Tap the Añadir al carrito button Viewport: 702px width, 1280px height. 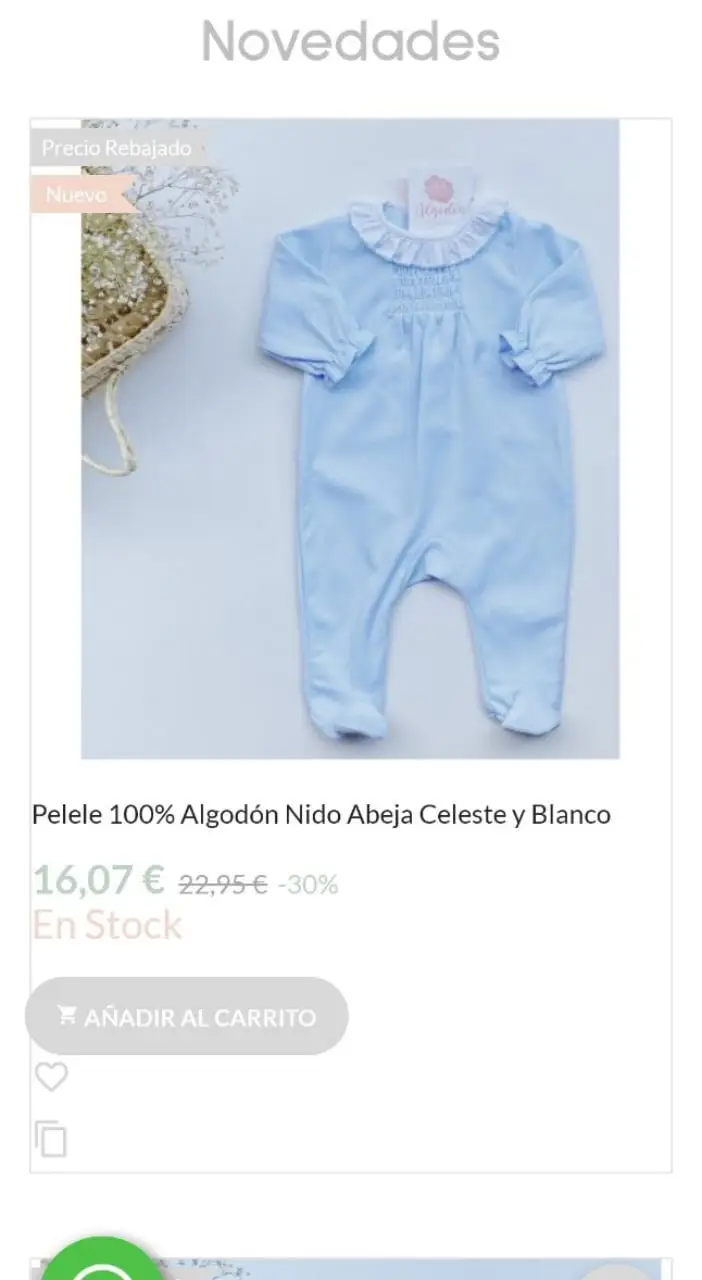pyautogui.click(x=187, y=1016)
